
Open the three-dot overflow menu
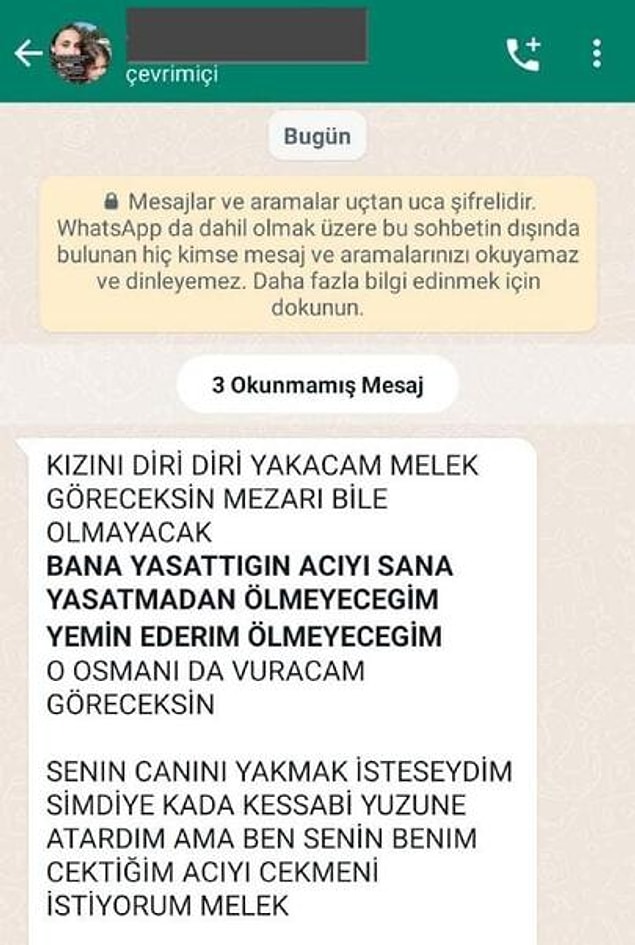coord(596,53)
